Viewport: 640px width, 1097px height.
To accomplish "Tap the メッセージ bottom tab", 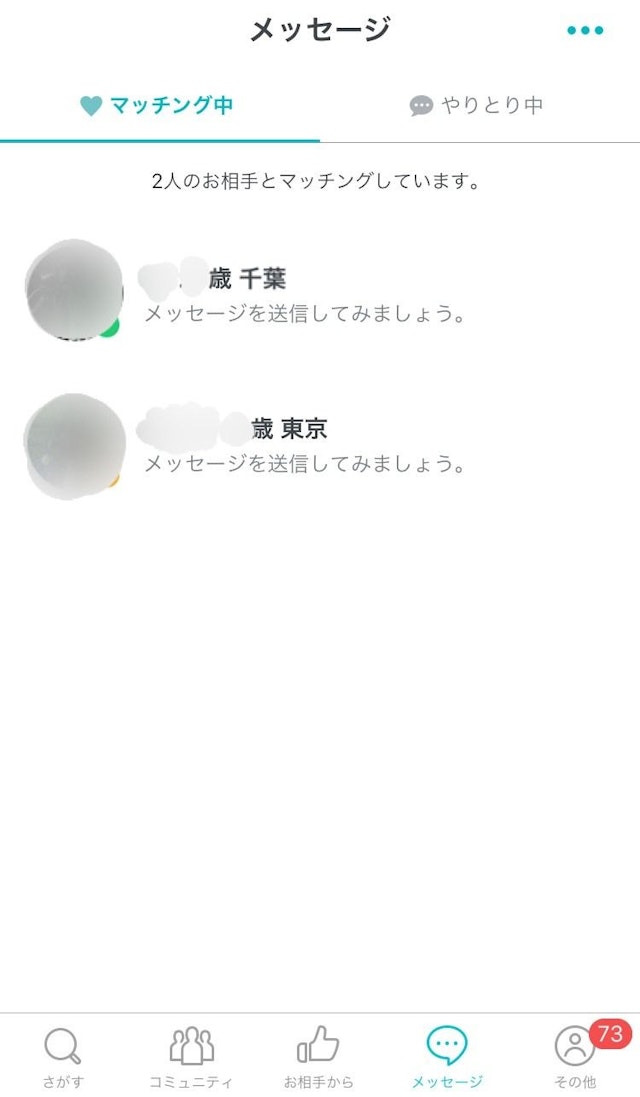I will pos(447,1057).
